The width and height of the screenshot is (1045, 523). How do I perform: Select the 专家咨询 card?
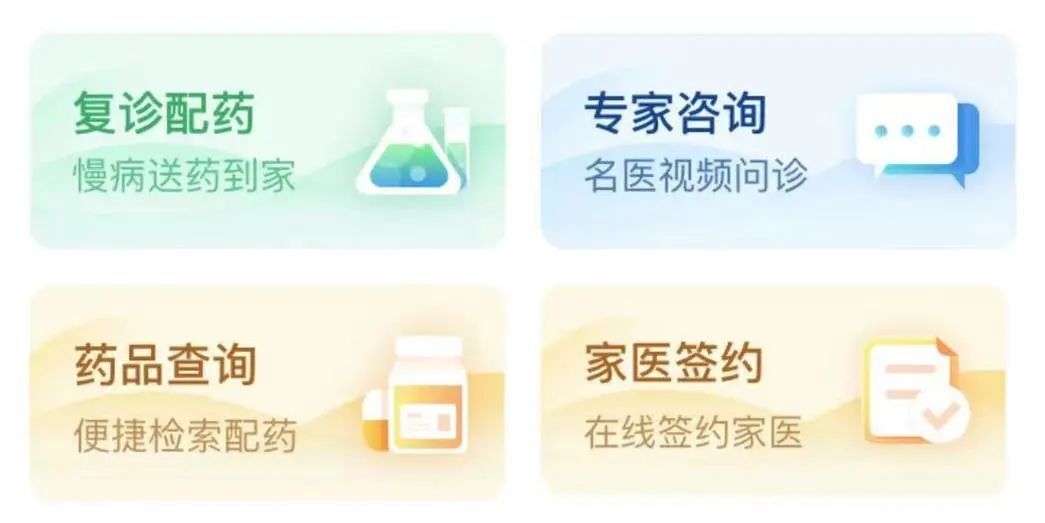pyautogui.click(x=778, y=141)
